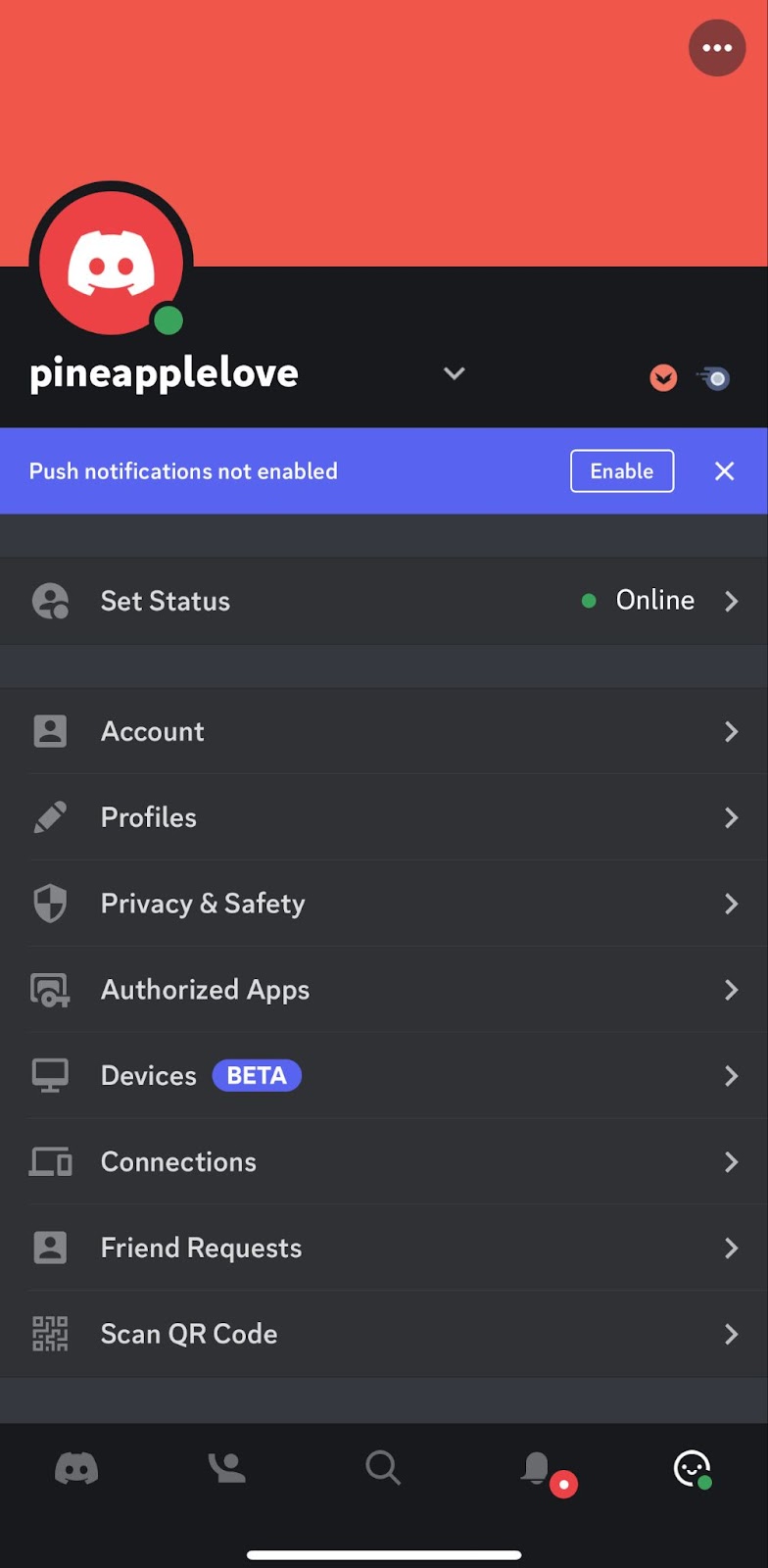Open Account settings
Image resolution: width=768 pixels, height=1568 pixels.
coord(384,731)
